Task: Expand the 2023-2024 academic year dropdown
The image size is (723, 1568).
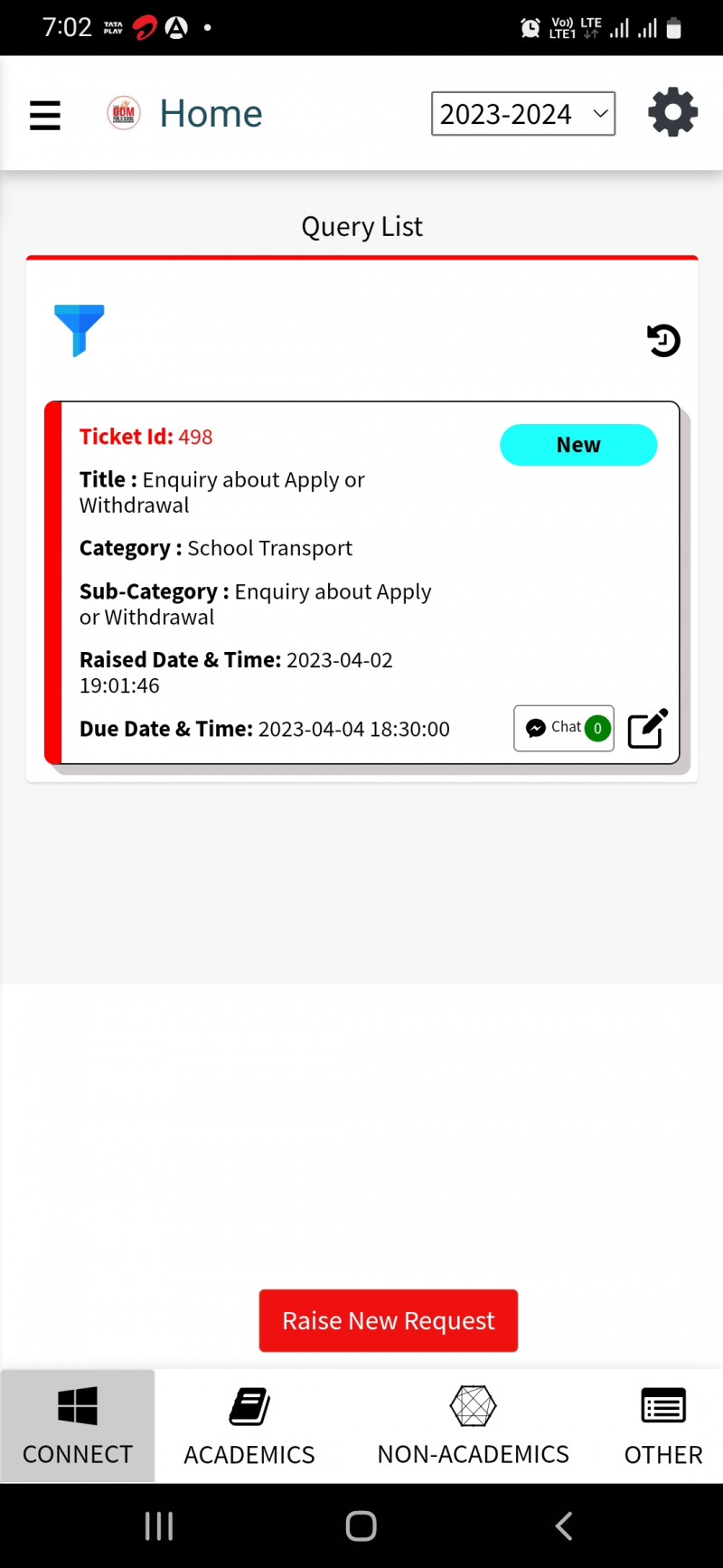Action: click(522, 114)
